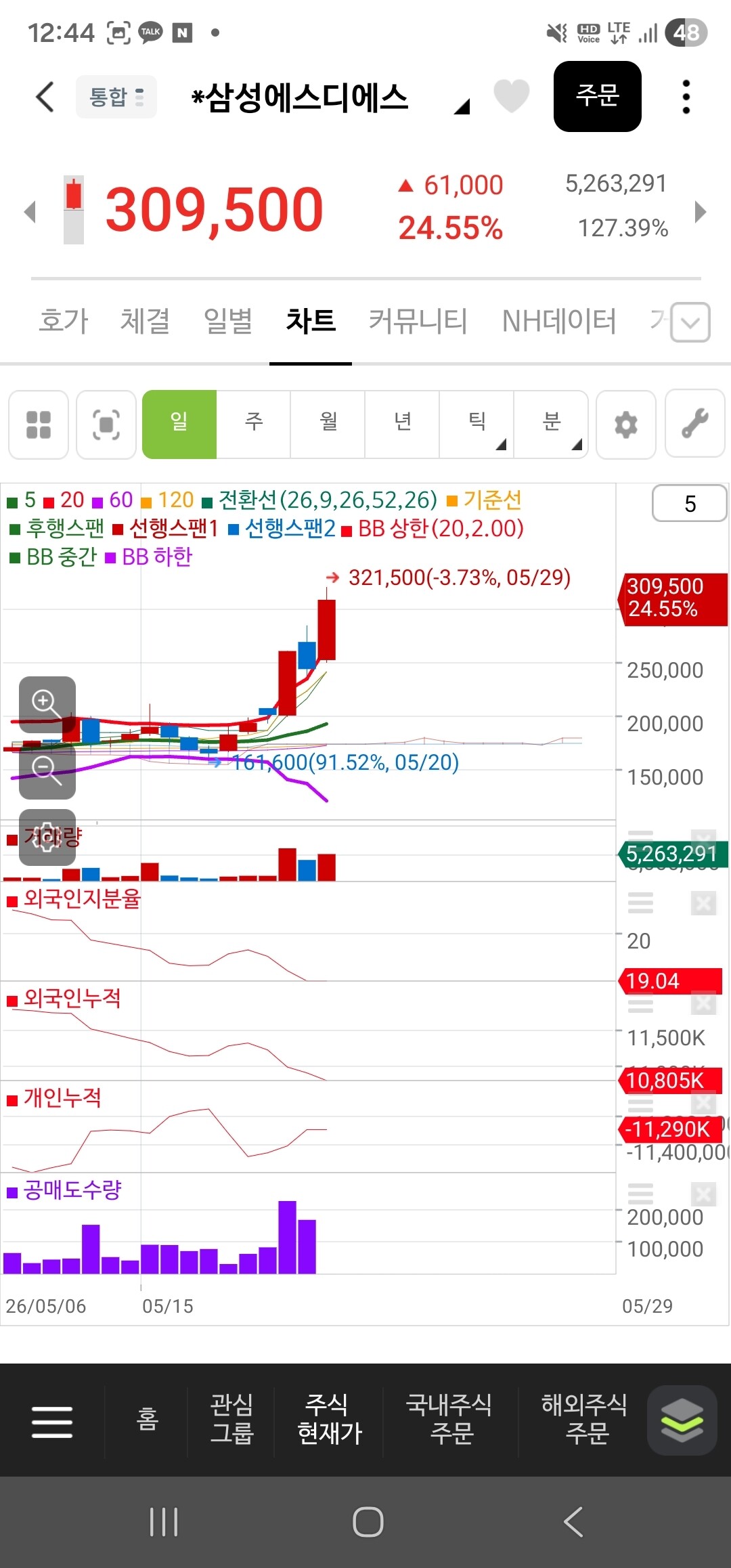Expand the tab list chevron

click(690, 322)
